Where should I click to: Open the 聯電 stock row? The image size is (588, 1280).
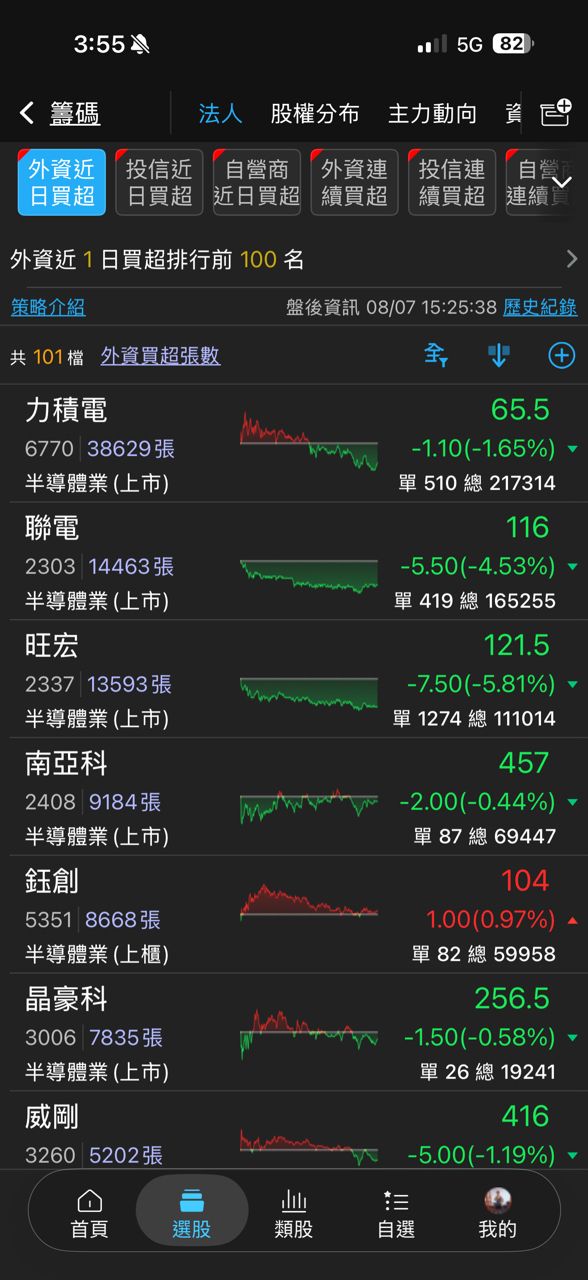(294, 562)
